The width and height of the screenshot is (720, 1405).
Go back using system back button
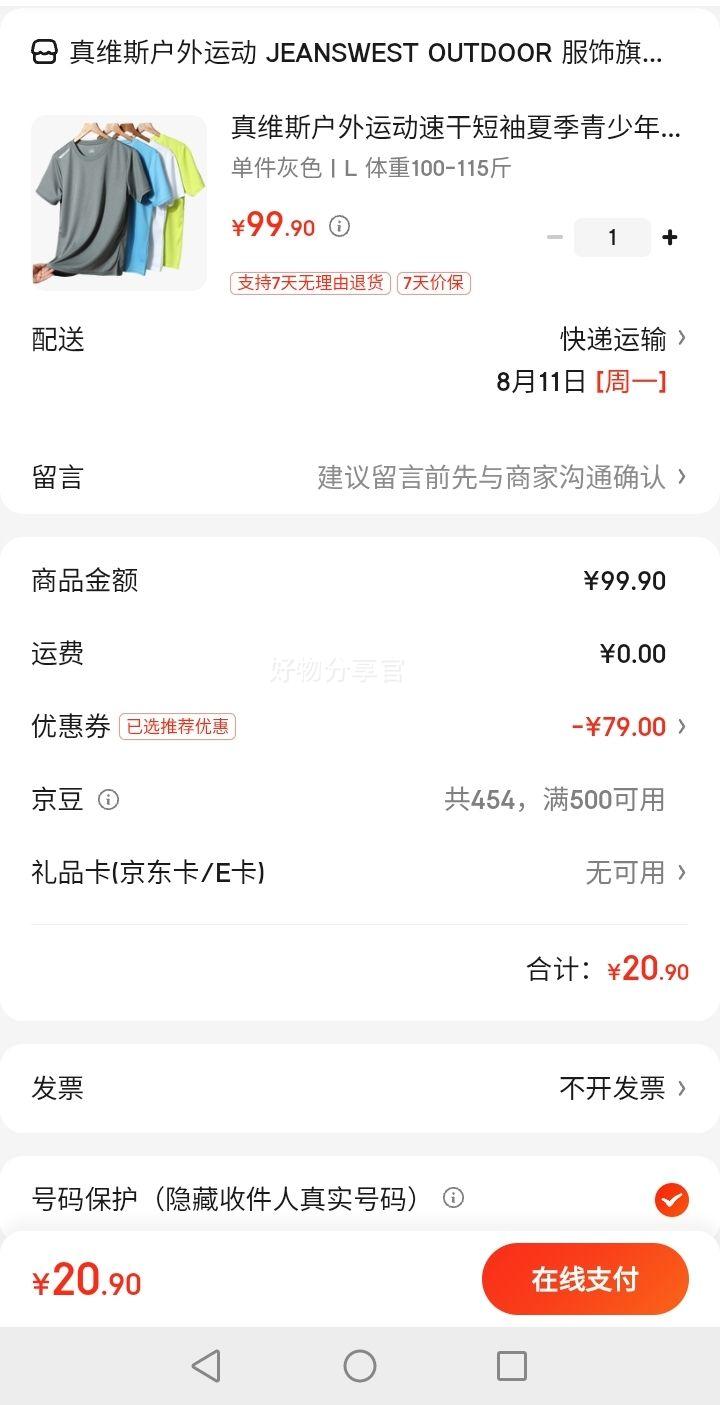coord(206,1366)
